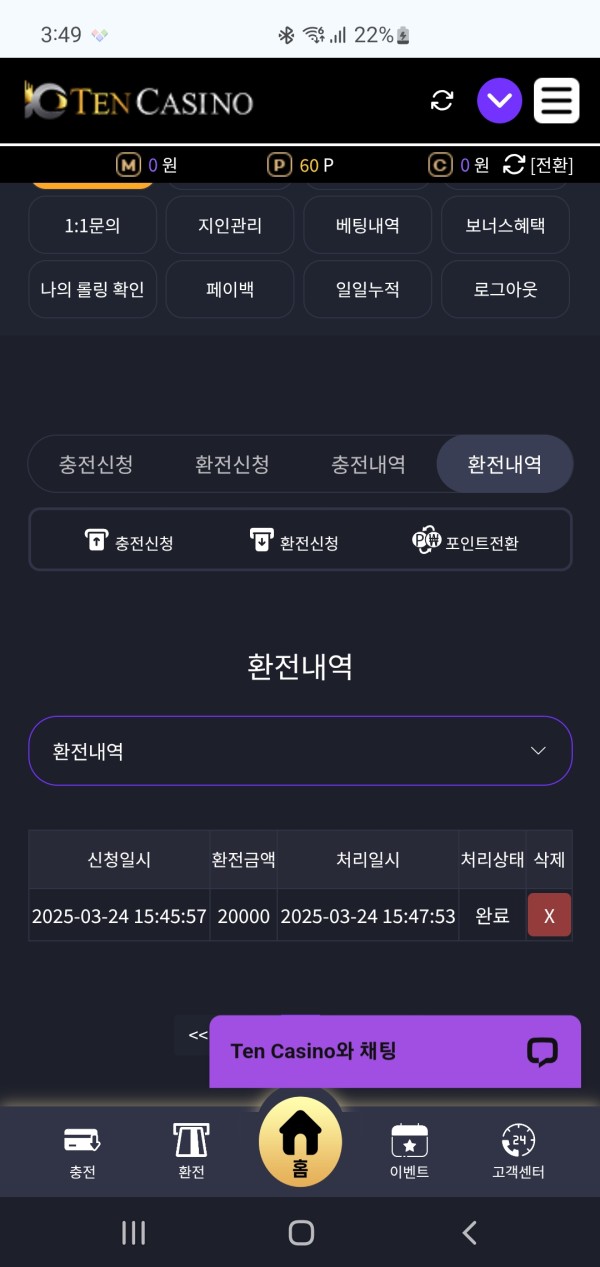Open 지인관리 page
Screen dimensions: 600x1267
pyautogui.click(x=230, y=225)
